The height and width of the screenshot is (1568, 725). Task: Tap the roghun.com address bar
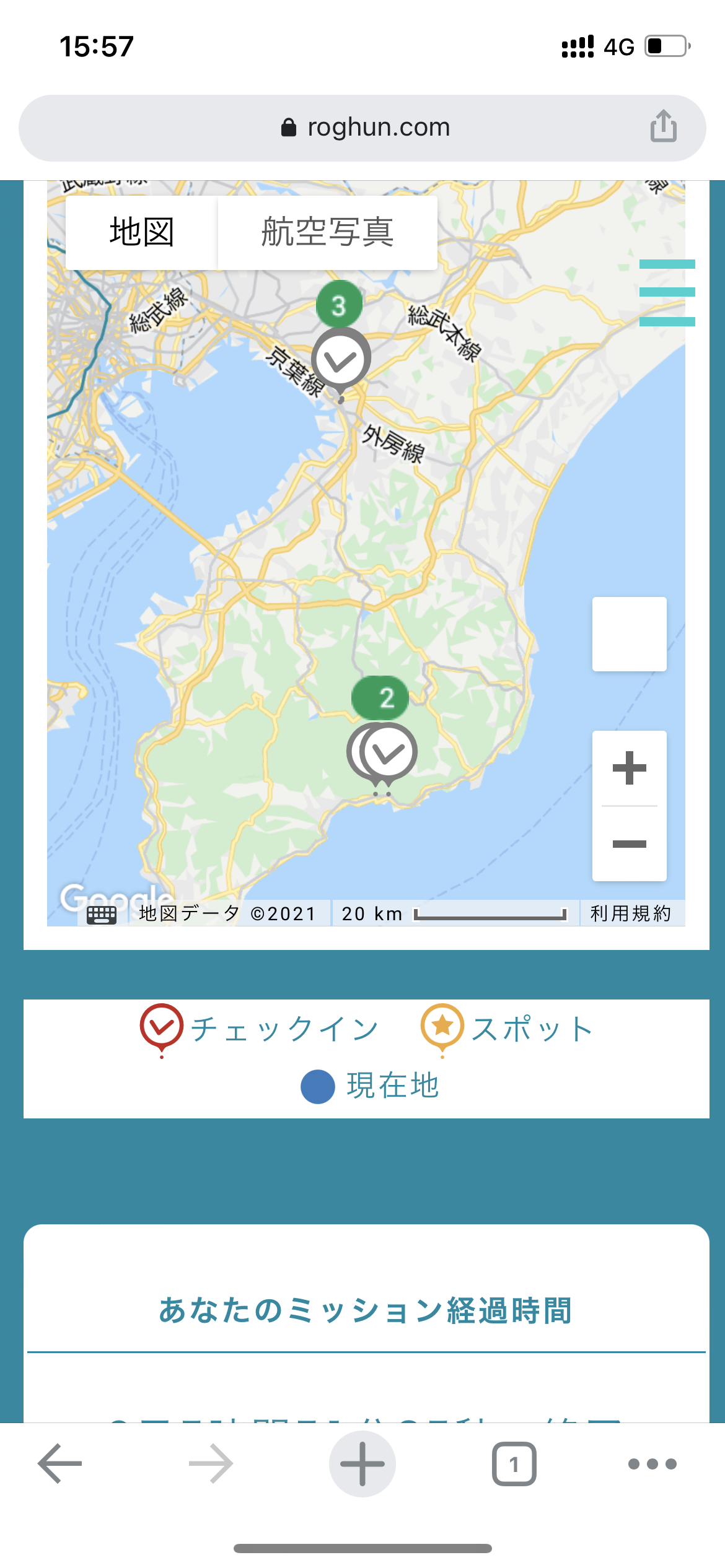pos(366,128)
